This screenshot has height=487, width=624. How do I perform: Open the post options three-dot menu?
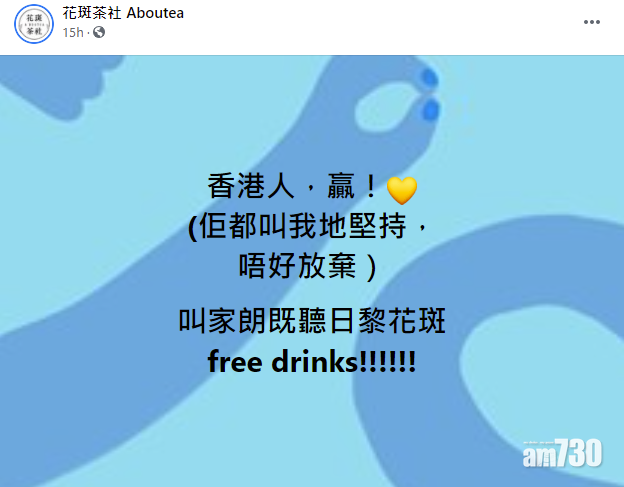[597, 22]
